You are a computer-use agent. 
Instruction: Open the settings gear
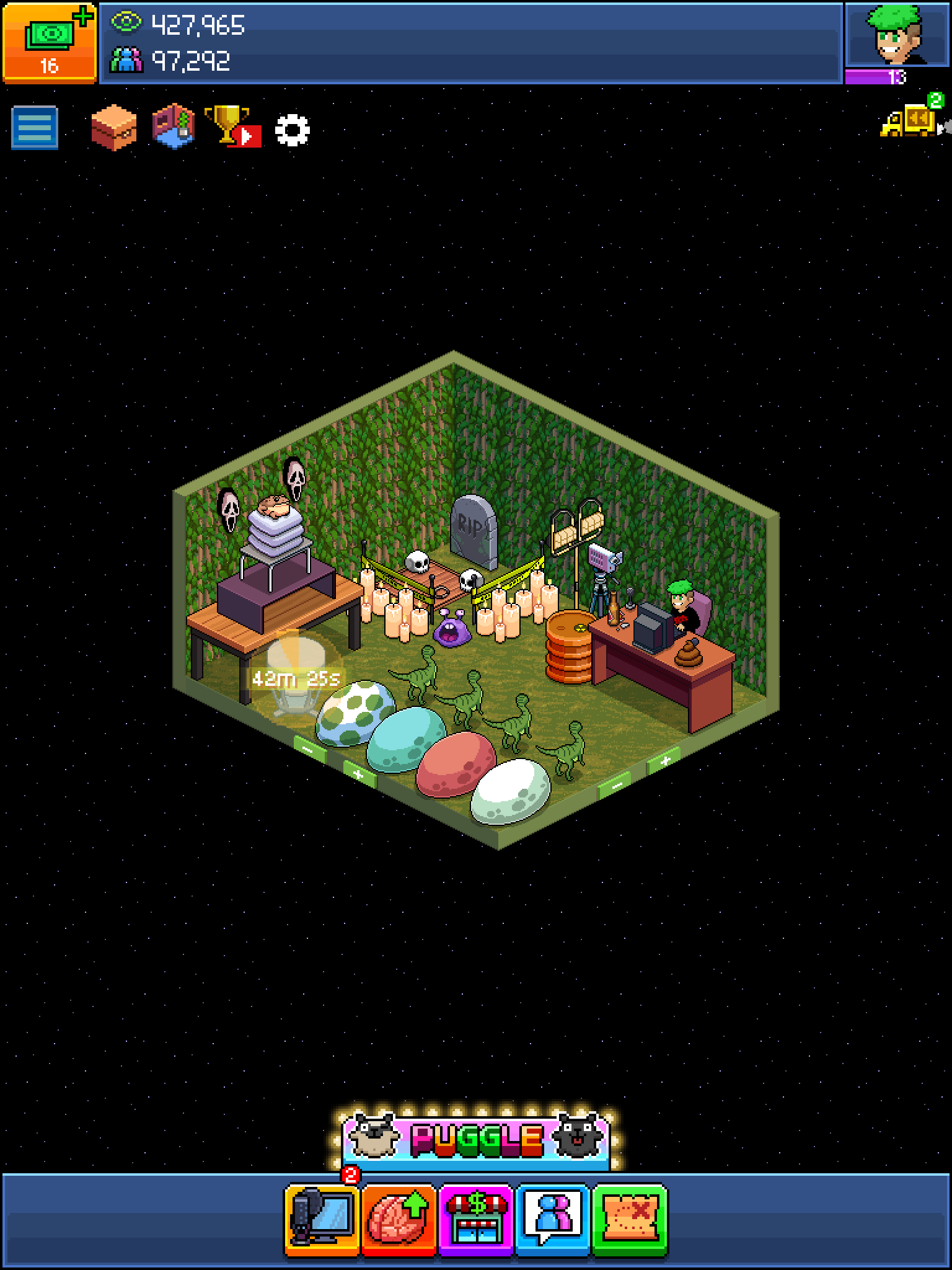[x=292, y=130]
